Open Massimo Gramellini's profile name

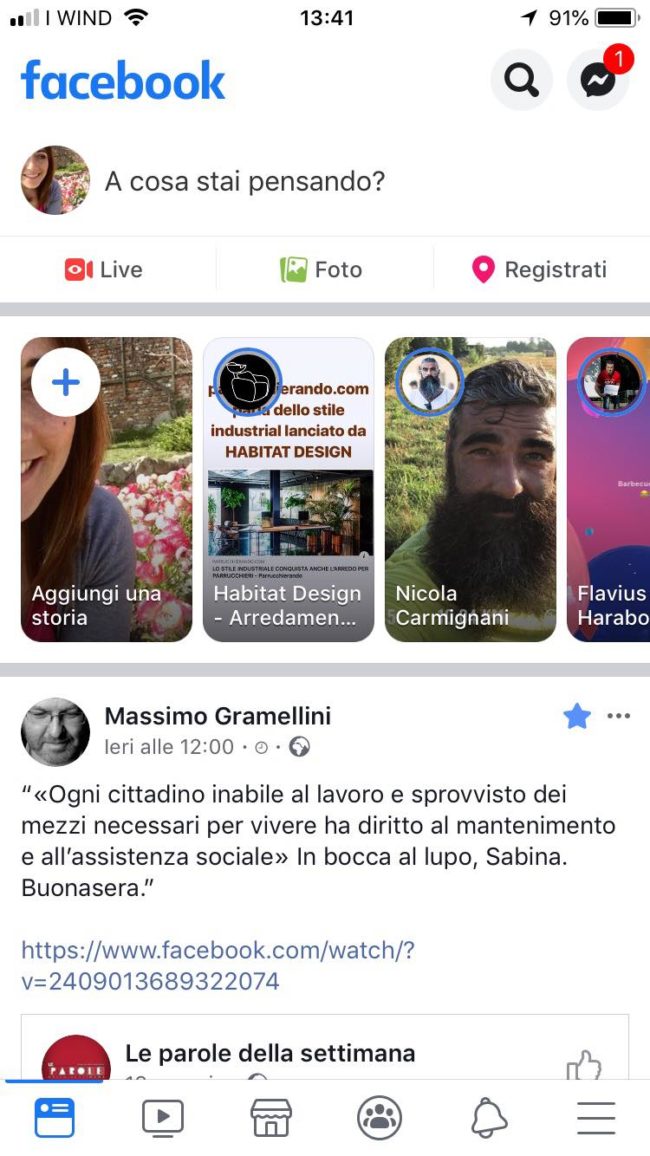[217, 716]
